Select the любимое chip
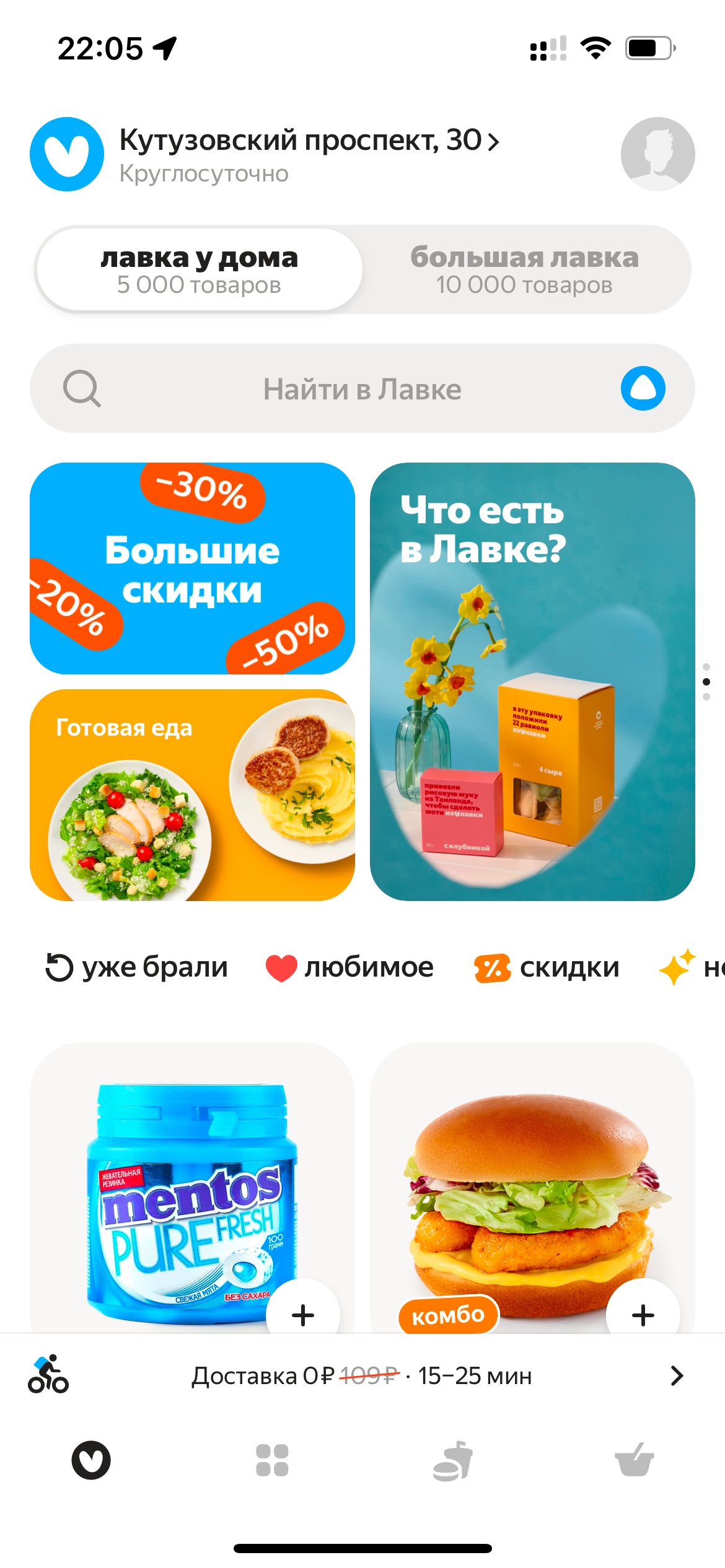This screenshot has width=725, height=1568. pos(349,967)
